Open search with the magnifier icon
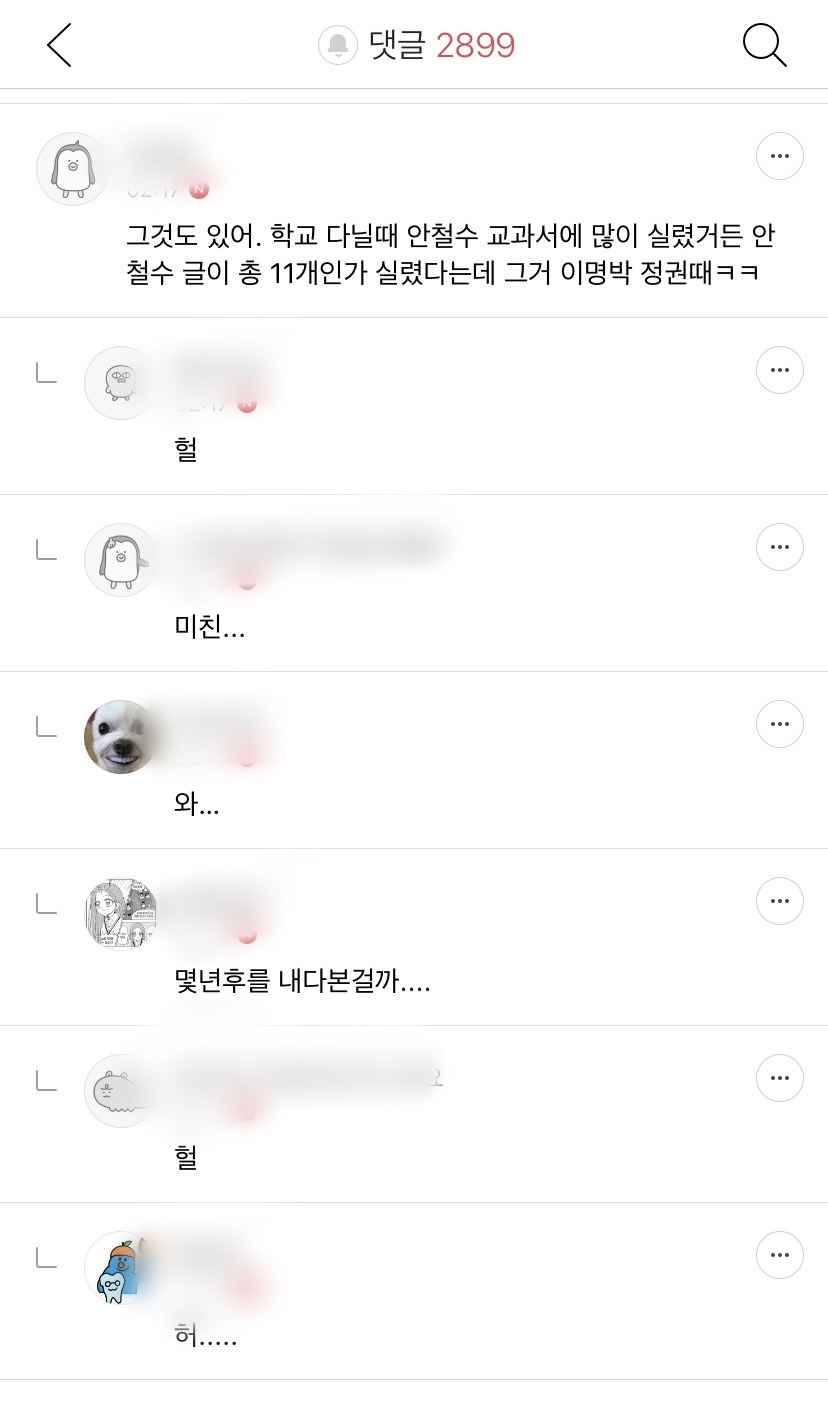Screen dimensions: 828x1407 pos(764,45)
